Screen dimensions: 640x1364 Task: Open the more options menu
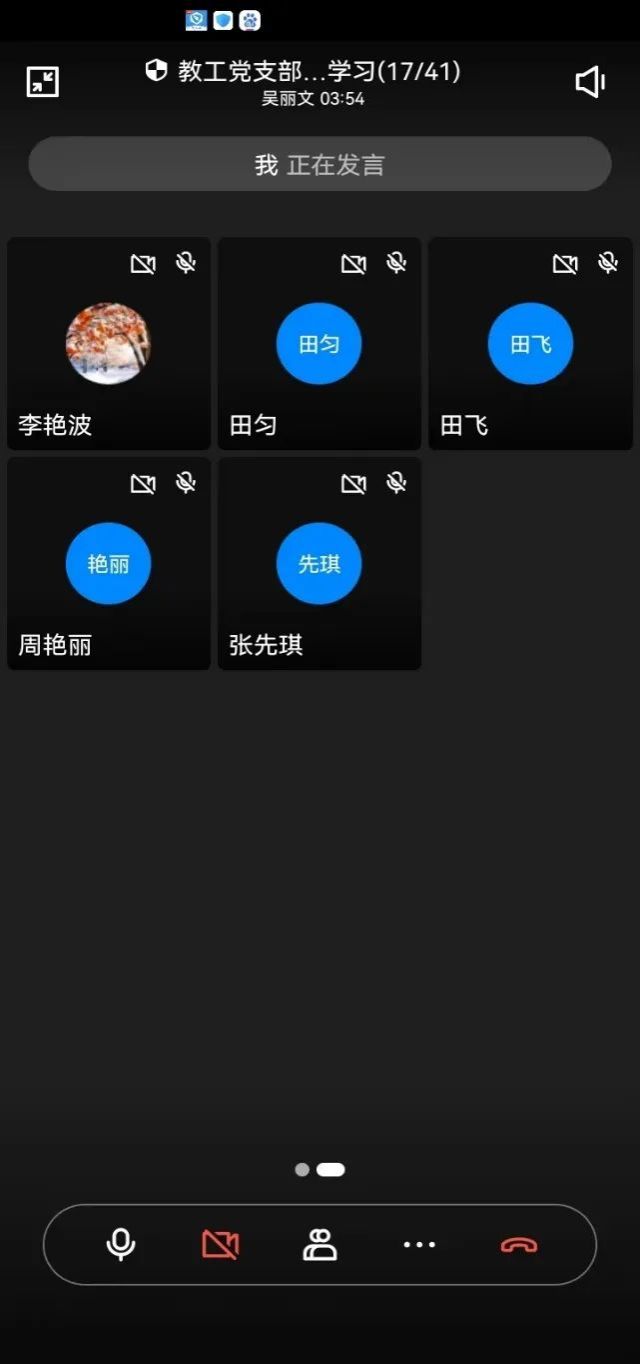pos(419,1245)
